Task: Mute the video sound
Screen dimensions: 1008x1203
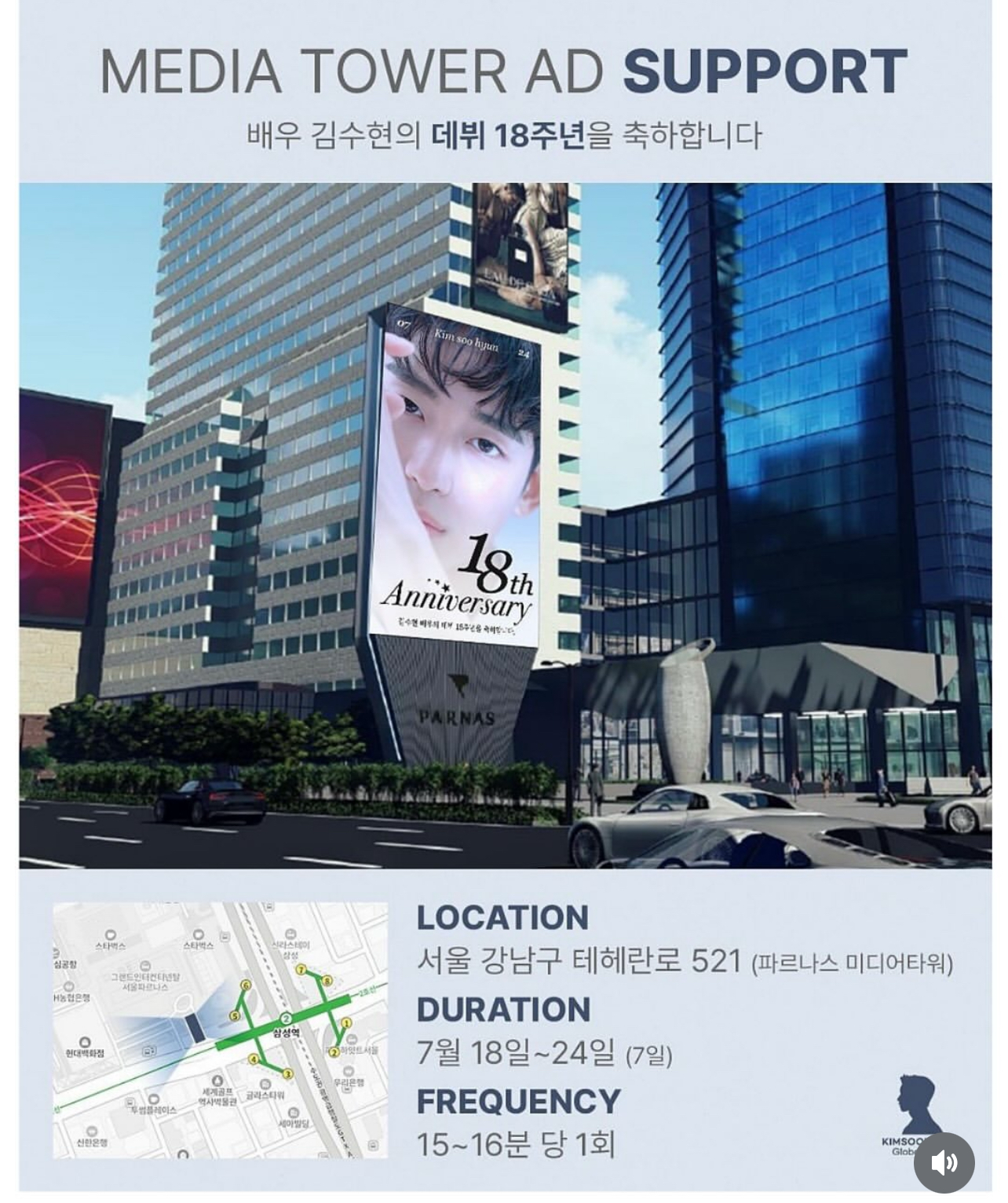Action: click(944, 1162)
